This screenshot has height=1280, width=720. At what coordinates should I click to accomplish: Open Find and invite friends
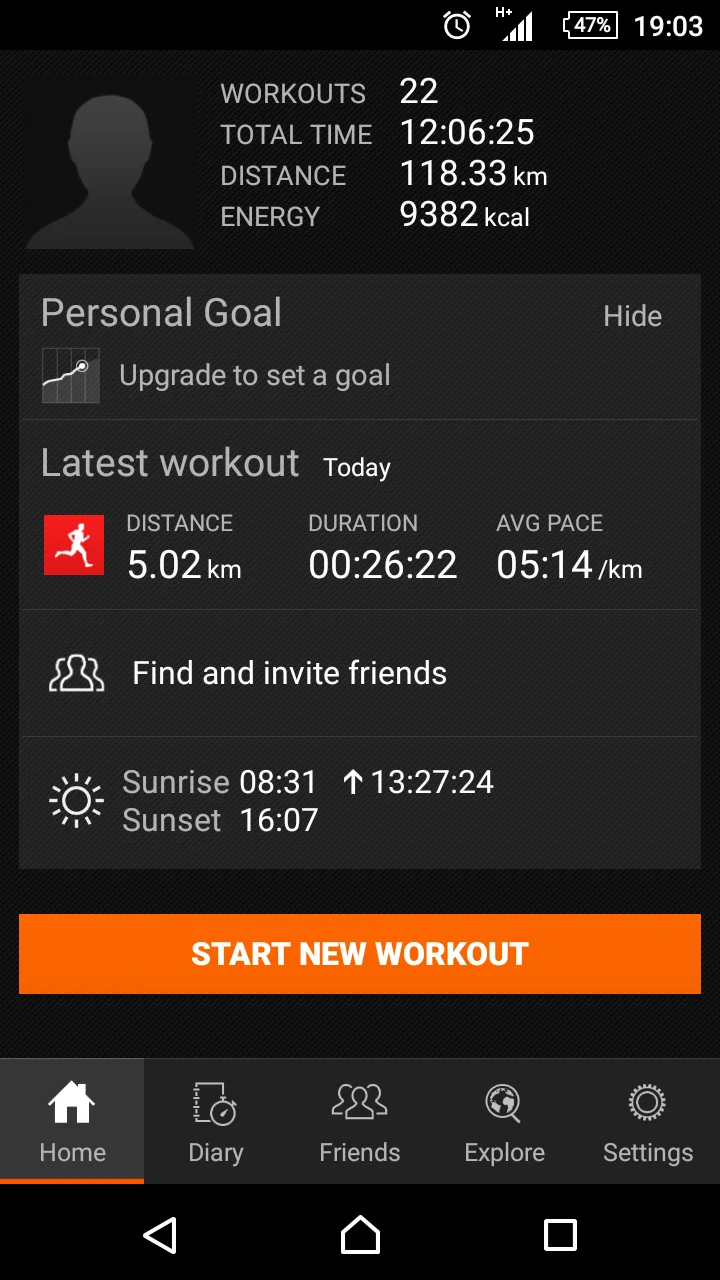click(289, 673)
